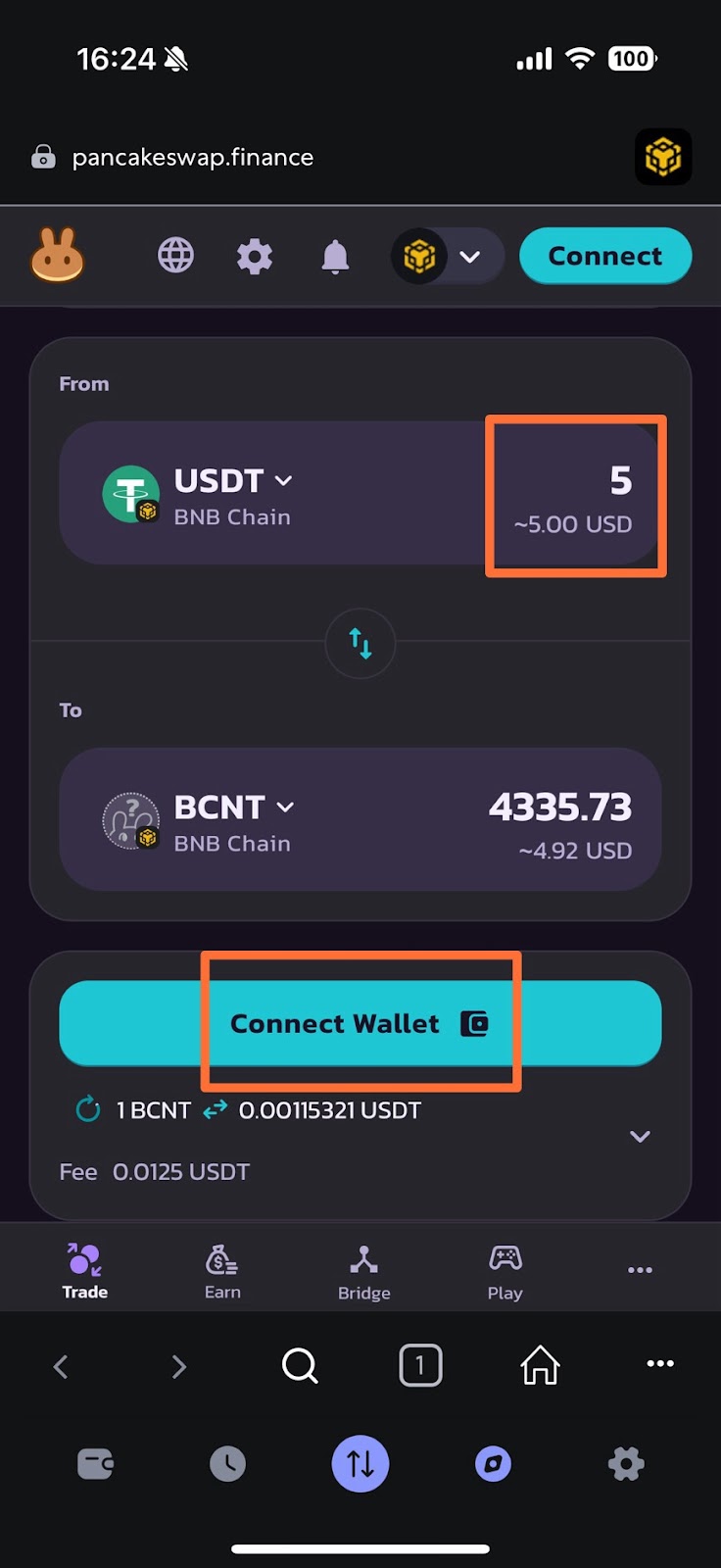Go to the browser home page
This screenshot has width=721, height=1568.
click(x=540, y=1365)
